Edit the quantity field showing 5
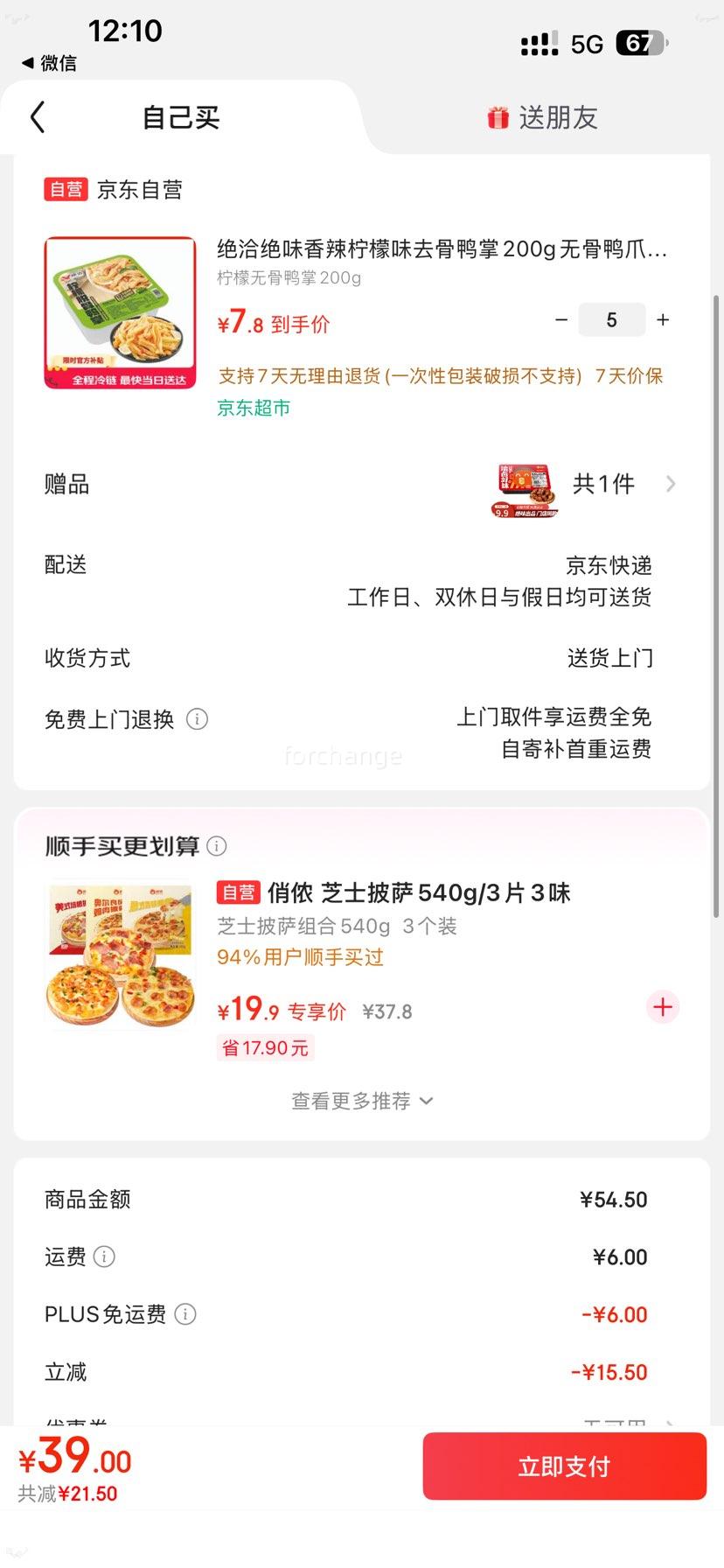 pos(611,320)
